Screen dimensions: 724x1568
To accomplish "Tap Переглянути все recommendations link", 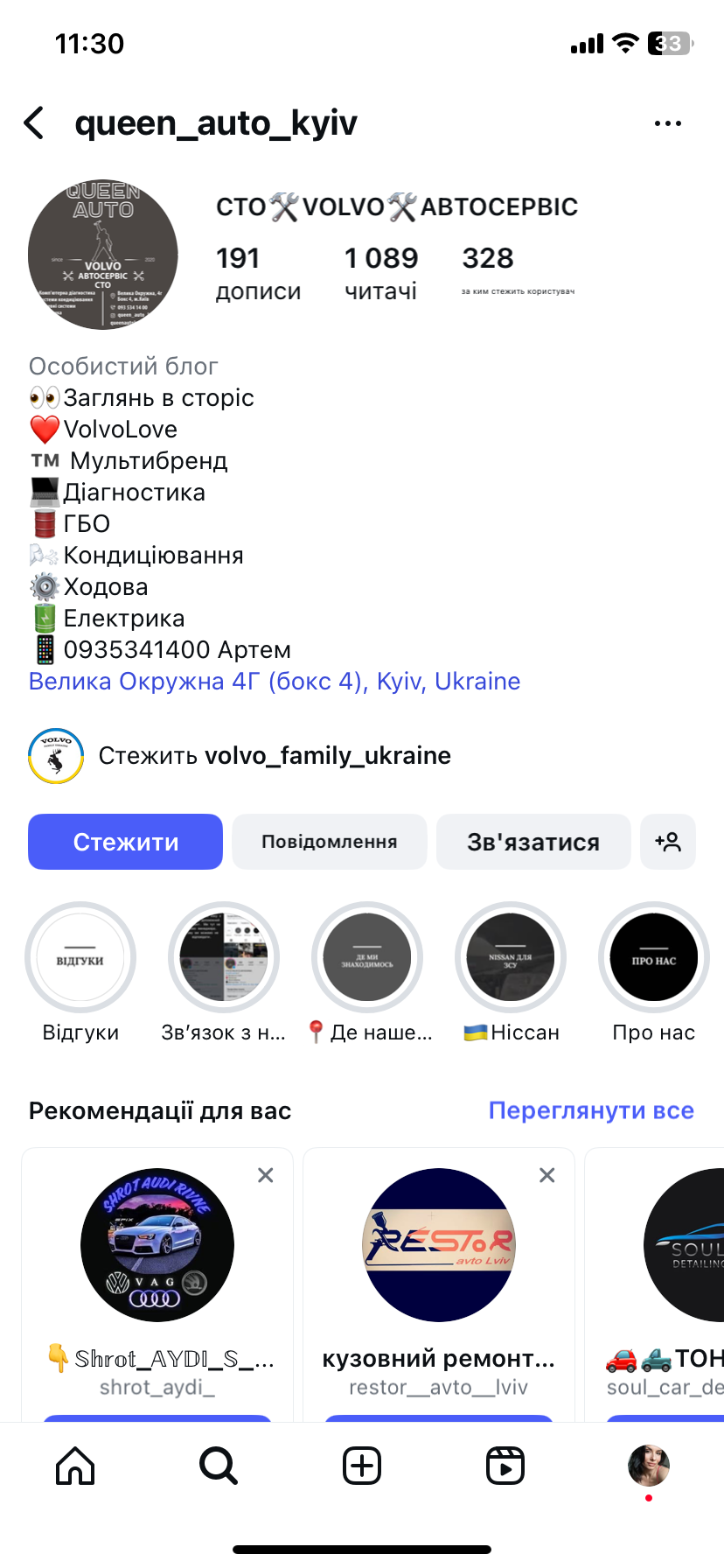I will pos(591,1110).
